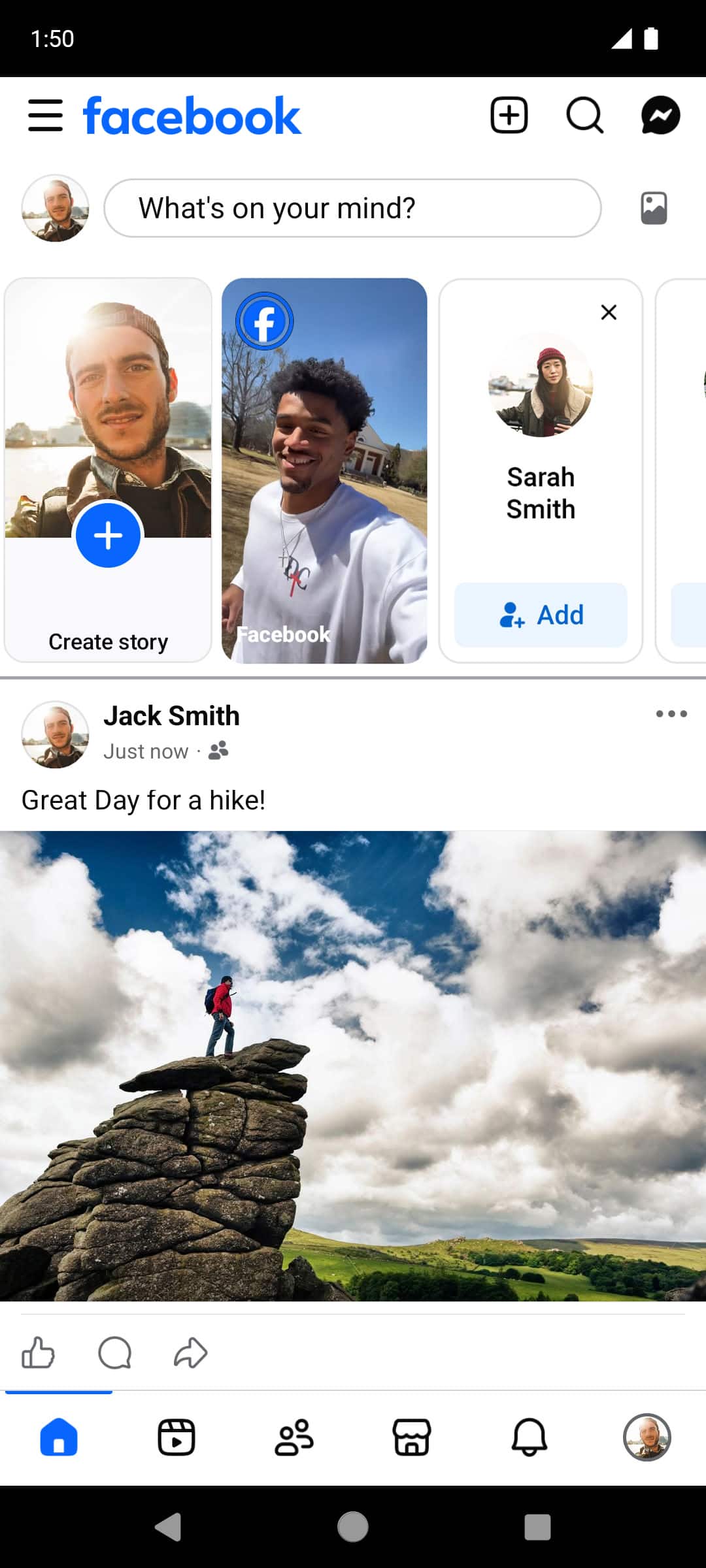Tap the create plus icon in header

coord(509,116)
